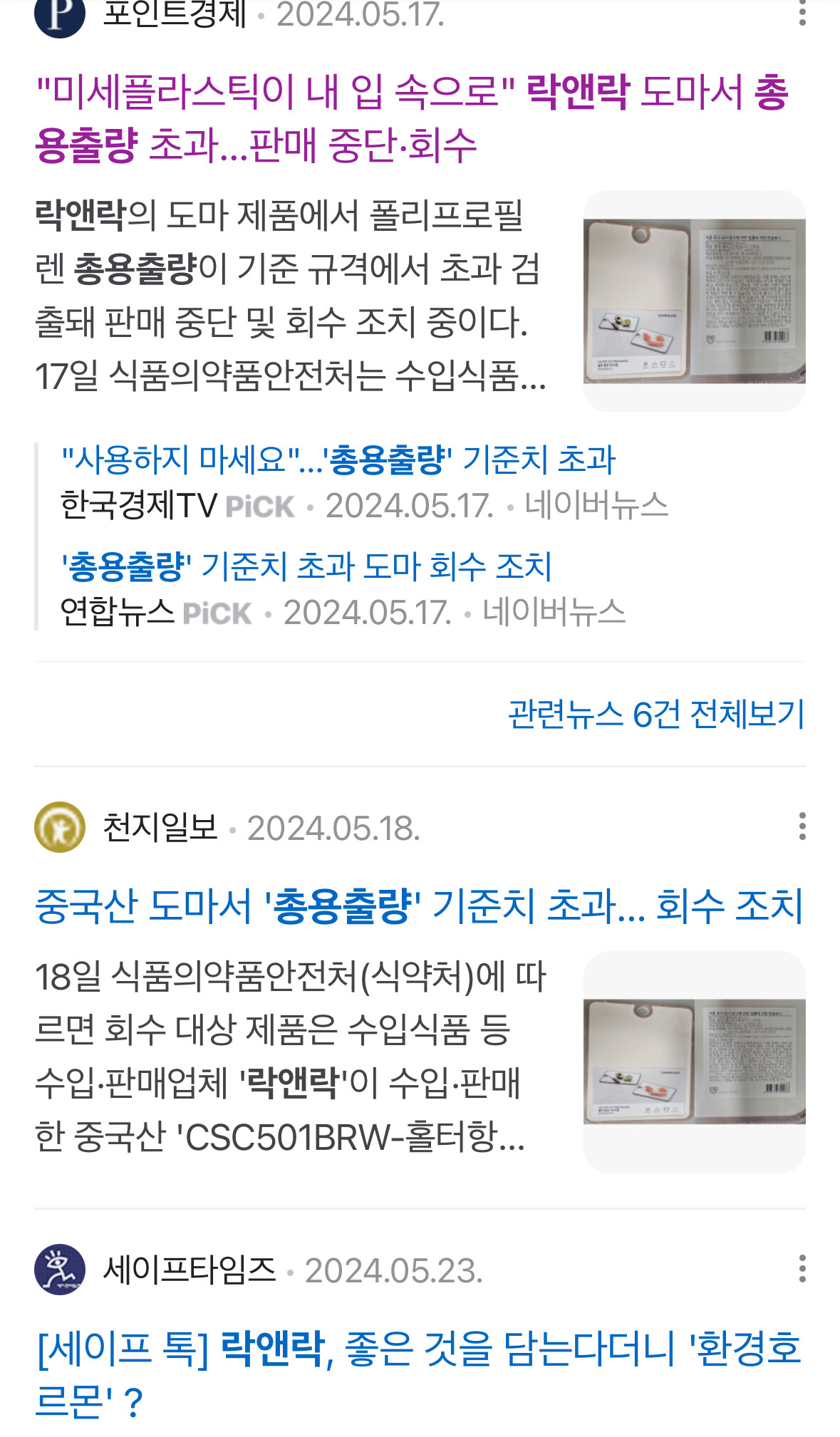840x1437 pixels.
Task: Open 포인트경제 publisher page
Action: coord(174,13)
